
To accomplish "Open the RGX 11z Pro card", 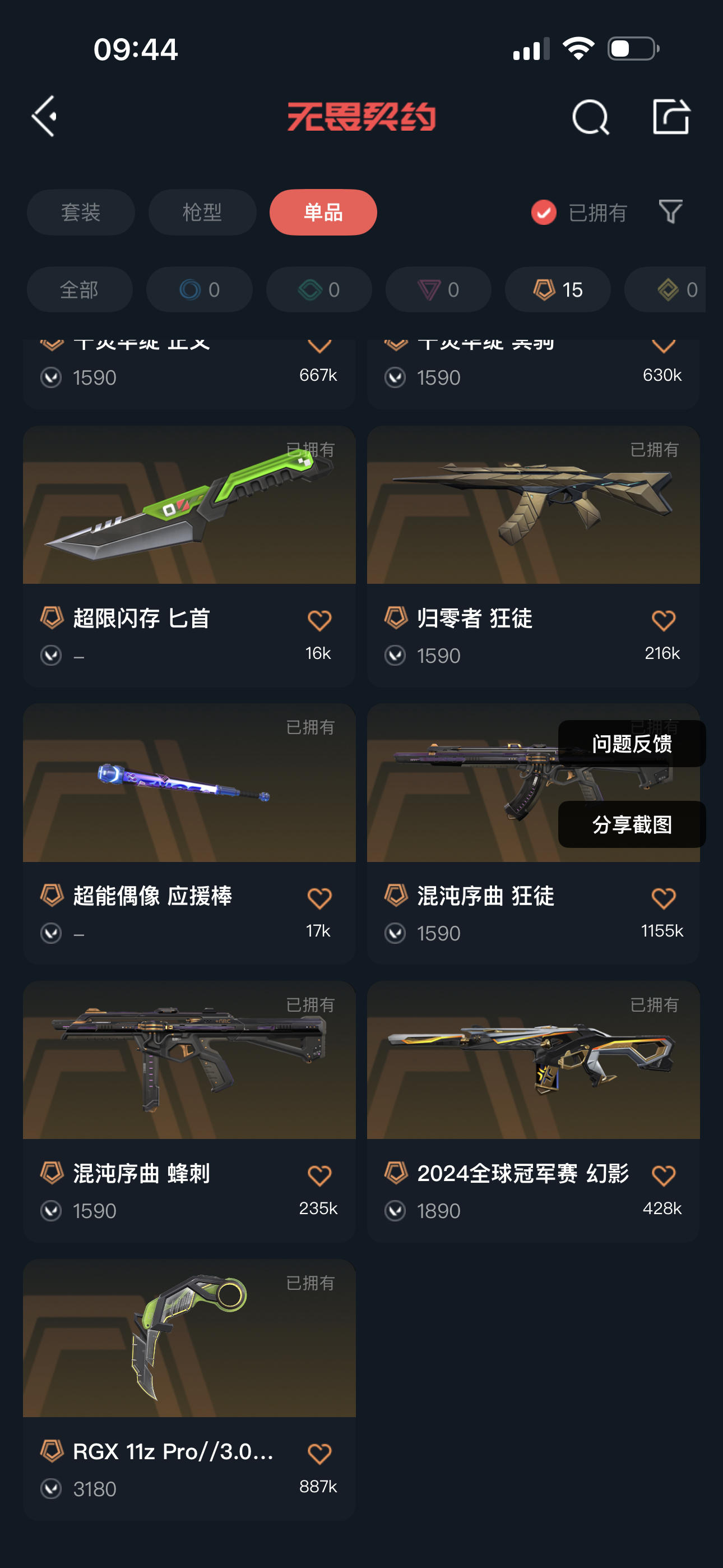I will (189, 1390).
